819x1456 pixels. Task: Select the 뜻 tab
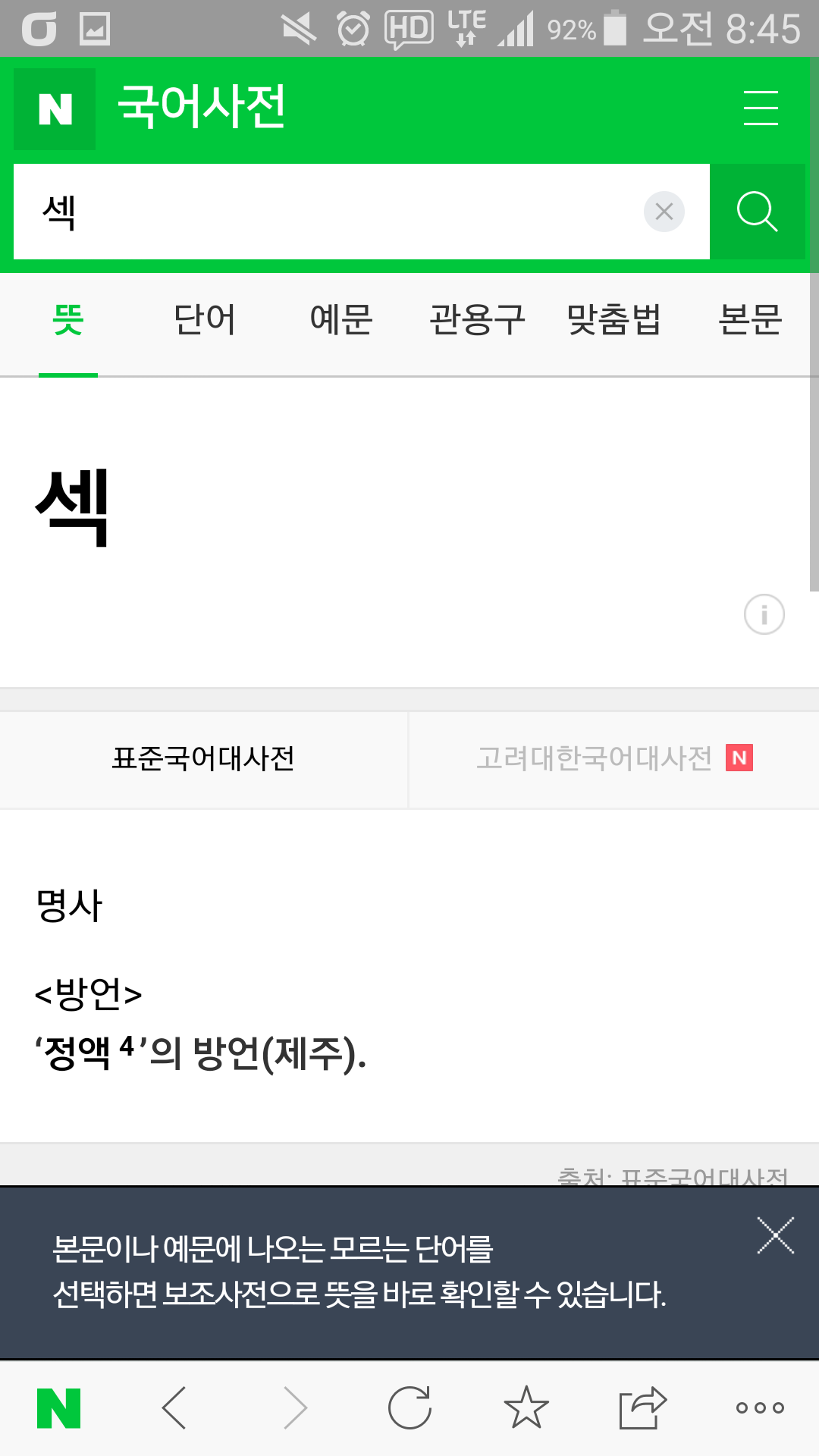[x=68, y=320]
